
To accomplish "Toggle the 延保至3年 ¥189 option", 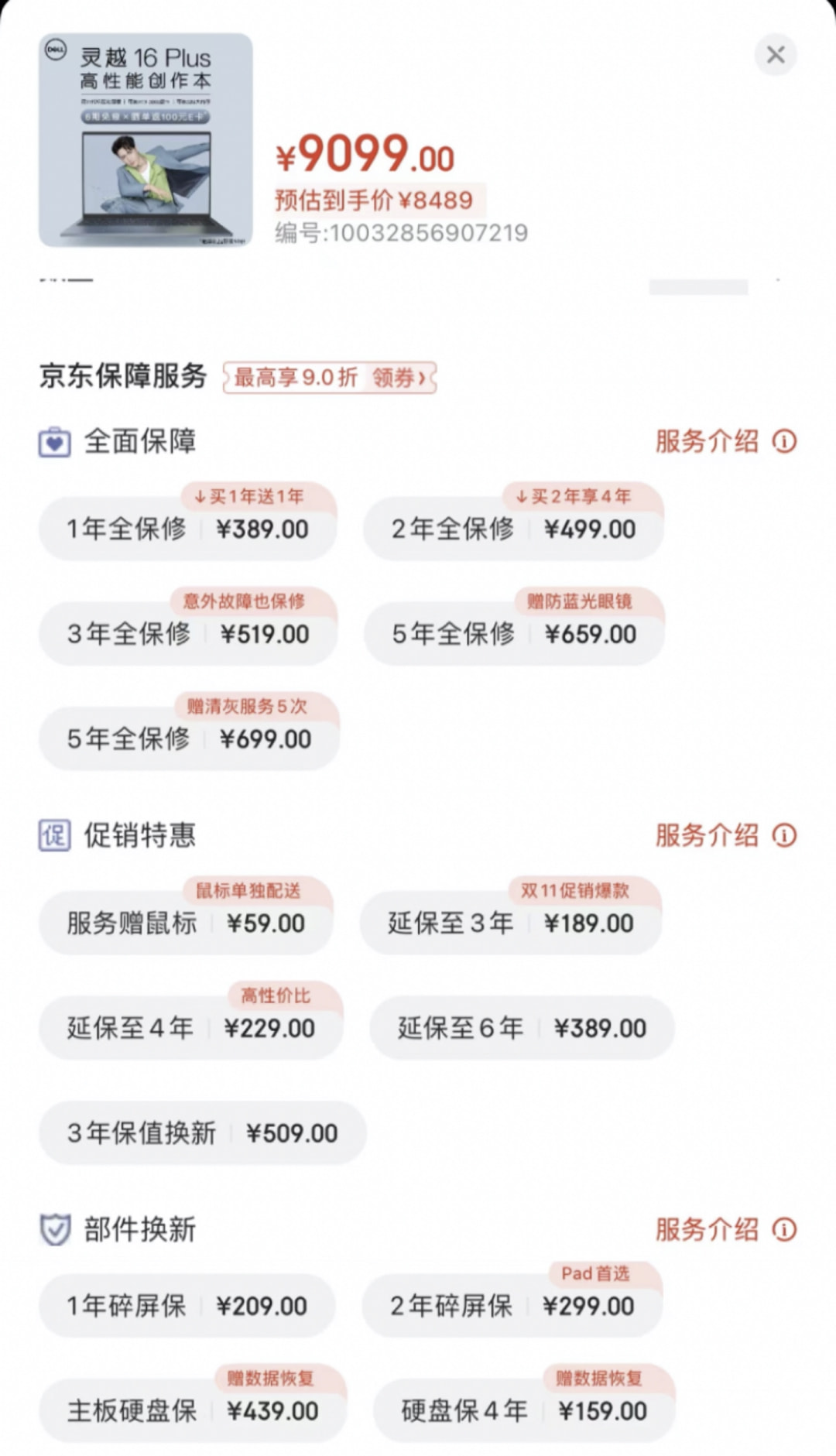I will pyautogui.click(x=514, y=923).
